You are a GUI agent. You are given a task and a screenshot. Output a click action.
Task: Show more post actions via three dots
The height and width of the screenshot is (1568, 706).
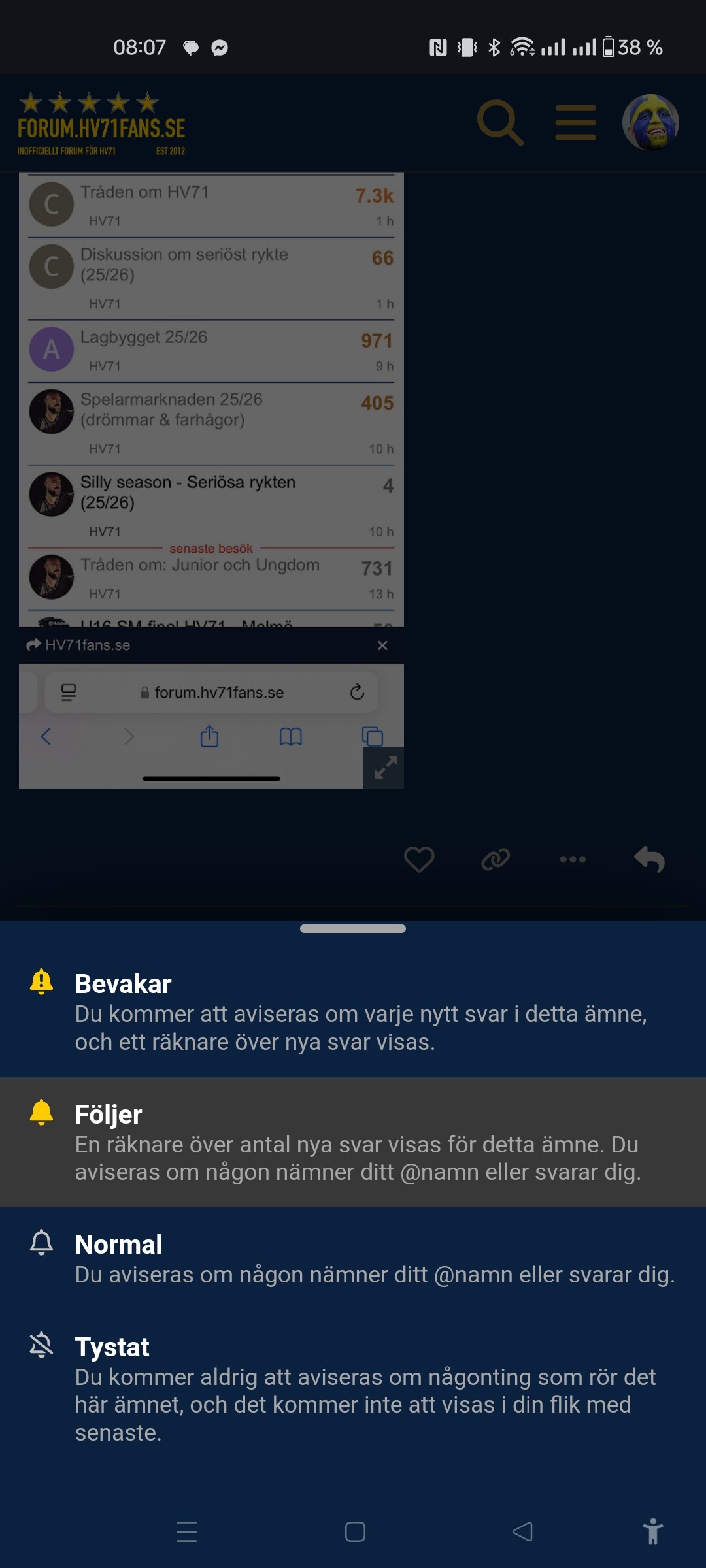click(573, 859)
